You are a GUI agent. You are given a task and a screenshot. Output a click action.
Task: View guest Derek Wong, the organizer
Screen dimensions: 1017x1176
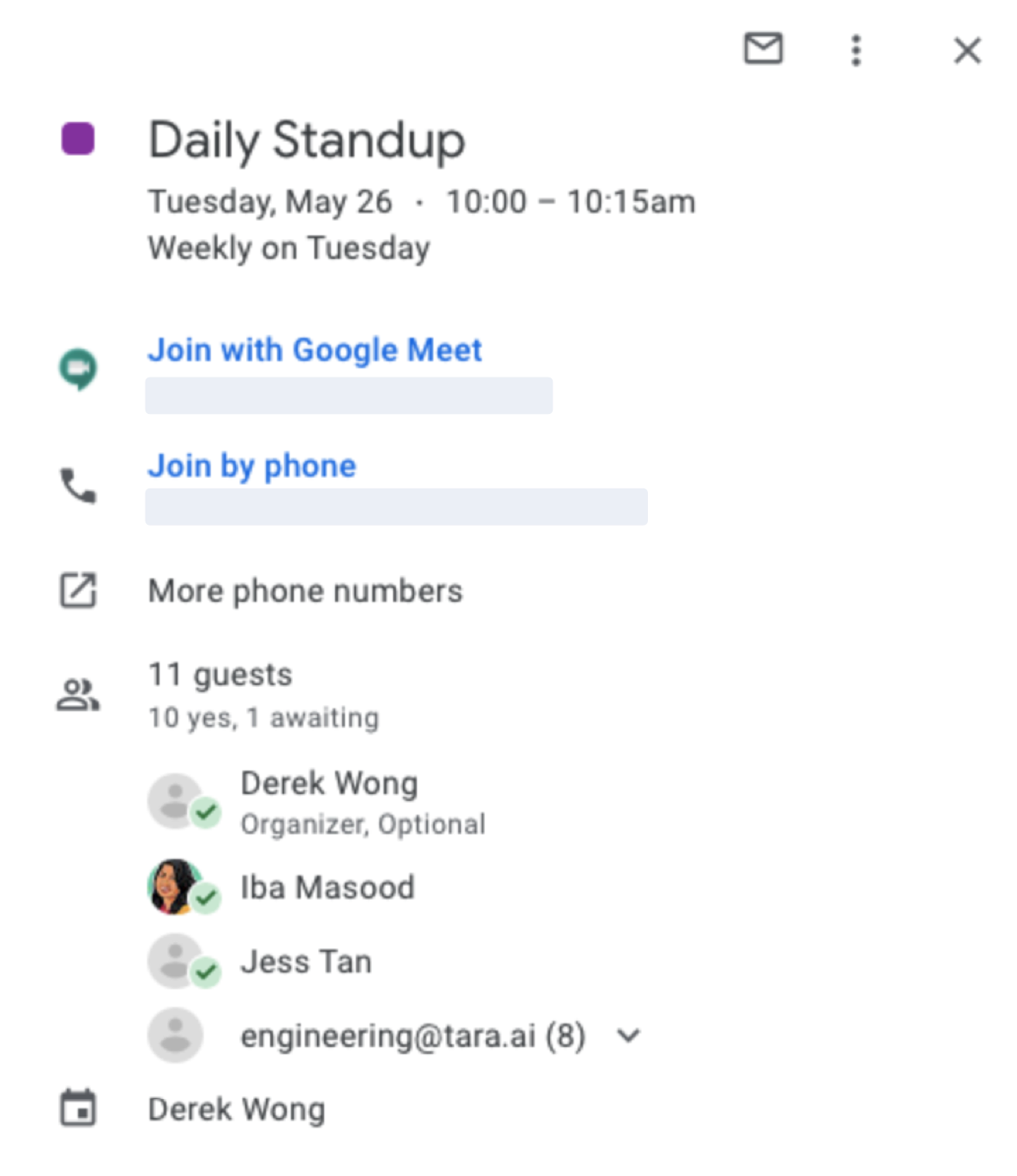329,784
